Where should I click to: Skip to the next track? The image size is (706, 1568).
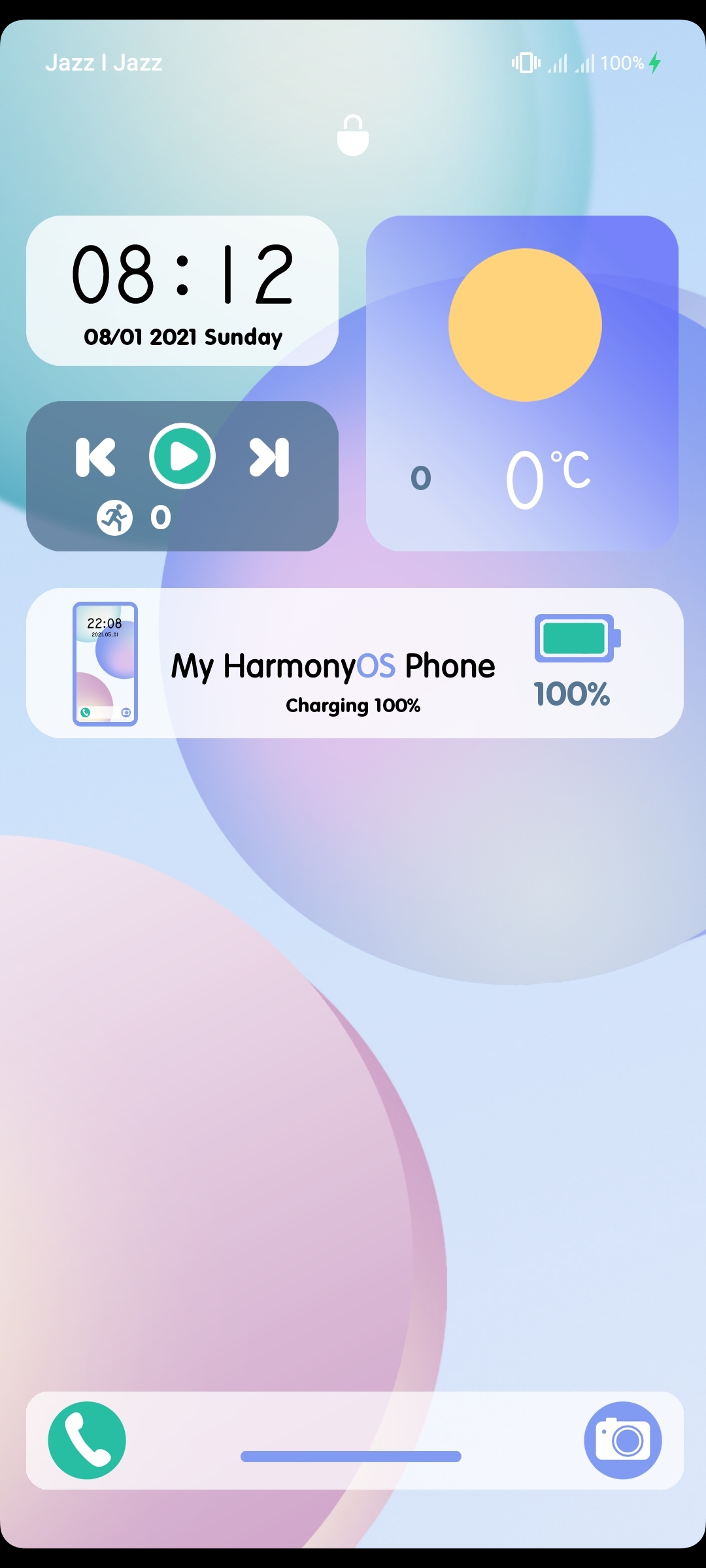269,457
